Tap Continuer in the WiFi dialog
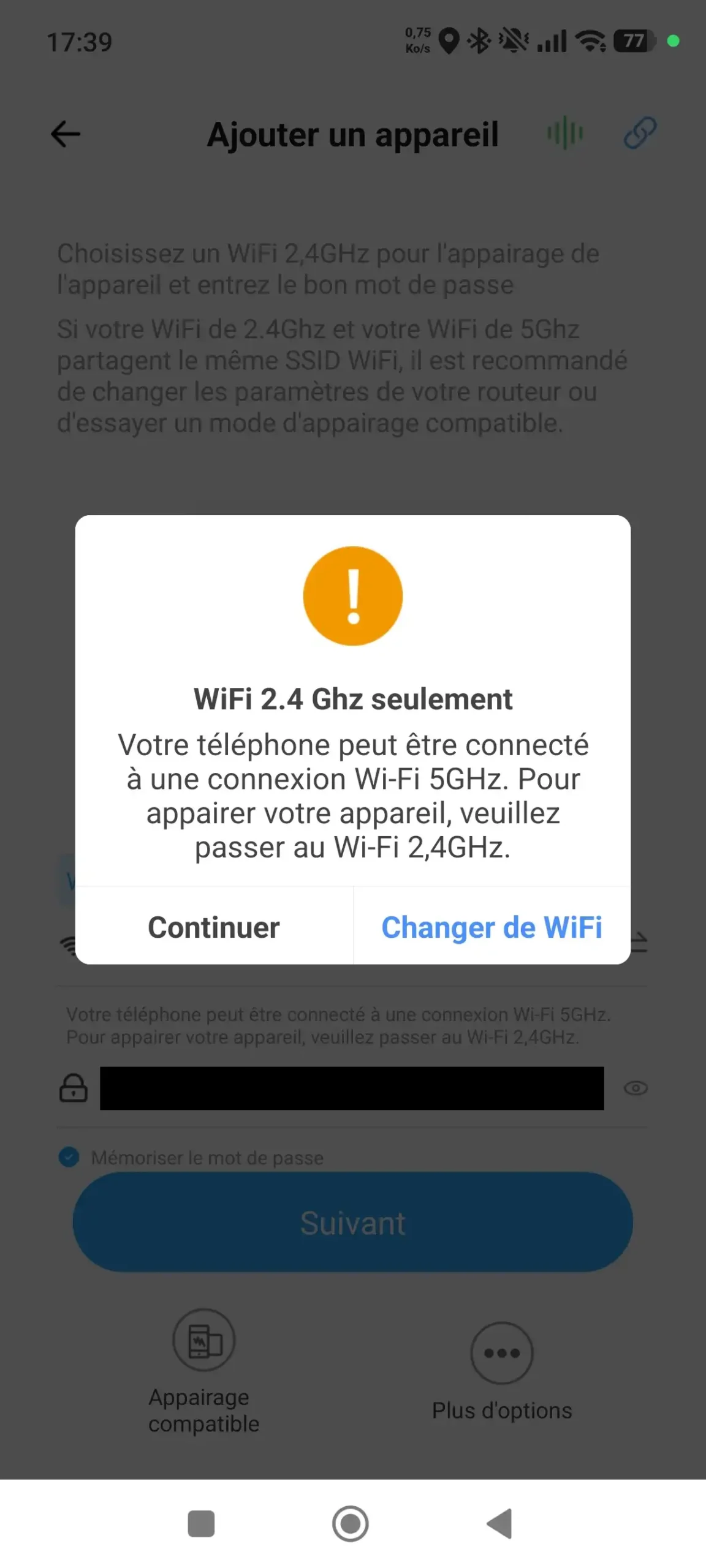The height and width of the screenshot is (1568, 706). [213, 927]
